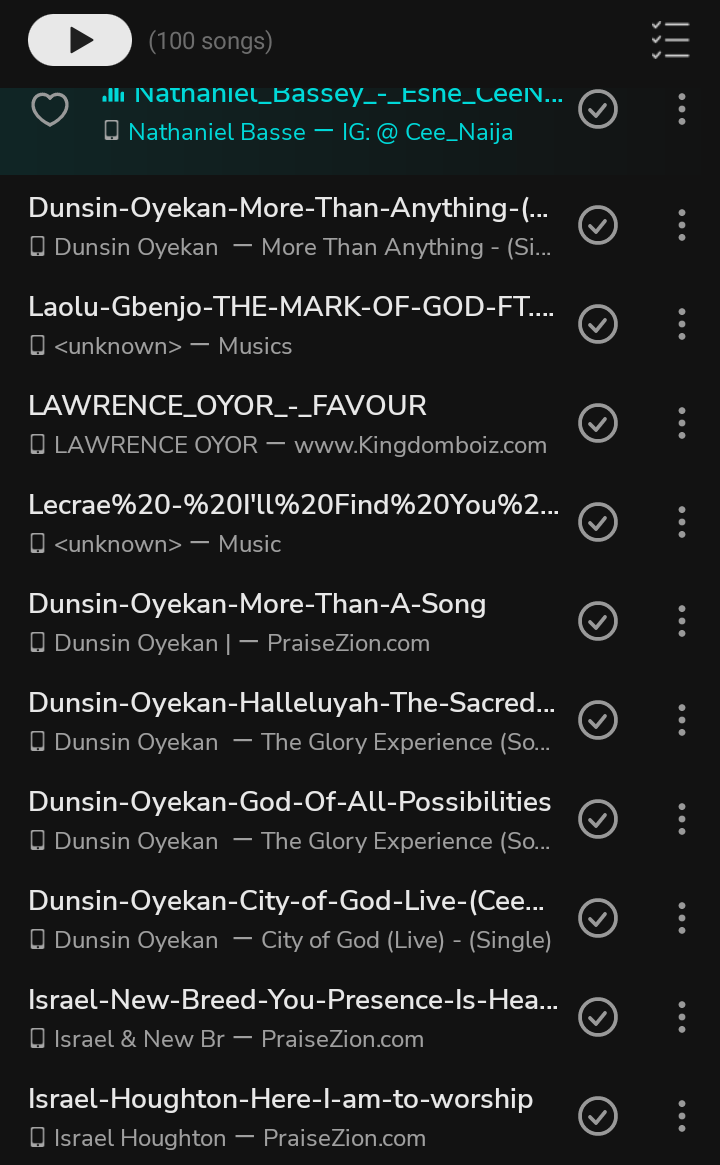Open overflow menu for Nathaniel Bassey song
This screenshot has height=1165, width=720.
coord(682,109)
